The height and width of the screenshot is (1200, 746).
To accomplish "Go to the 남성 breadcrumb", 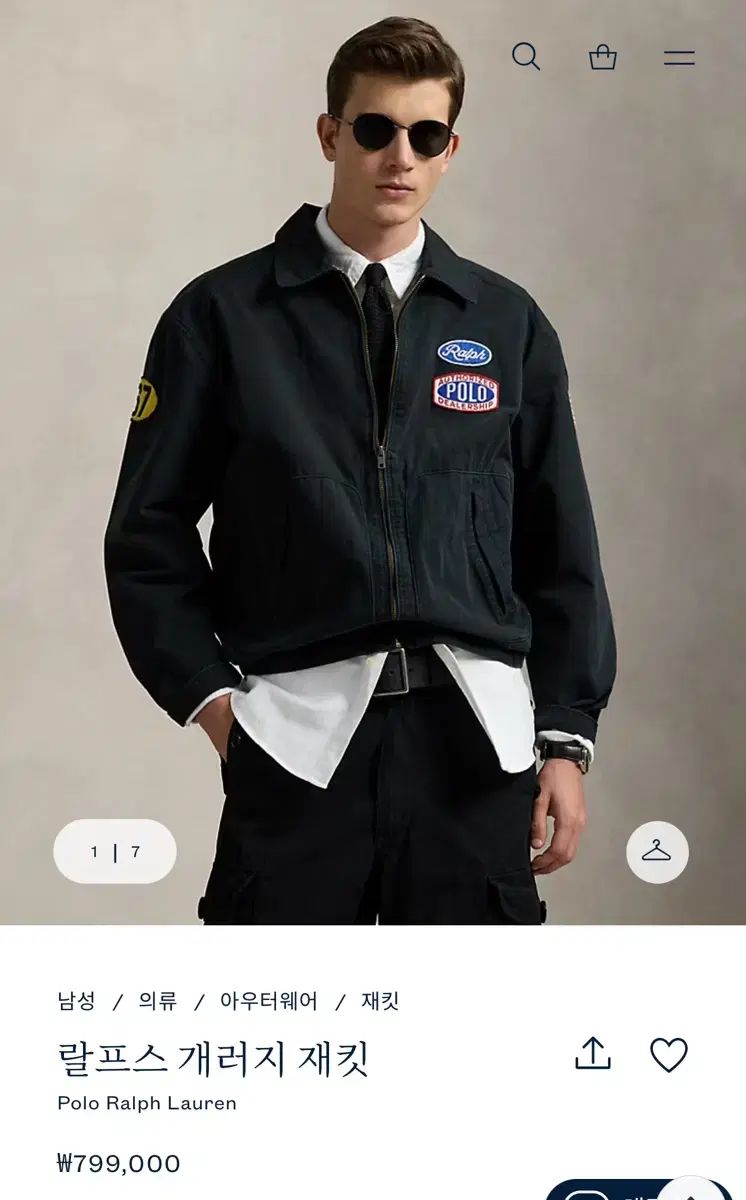I will [x=77, y=1000].
